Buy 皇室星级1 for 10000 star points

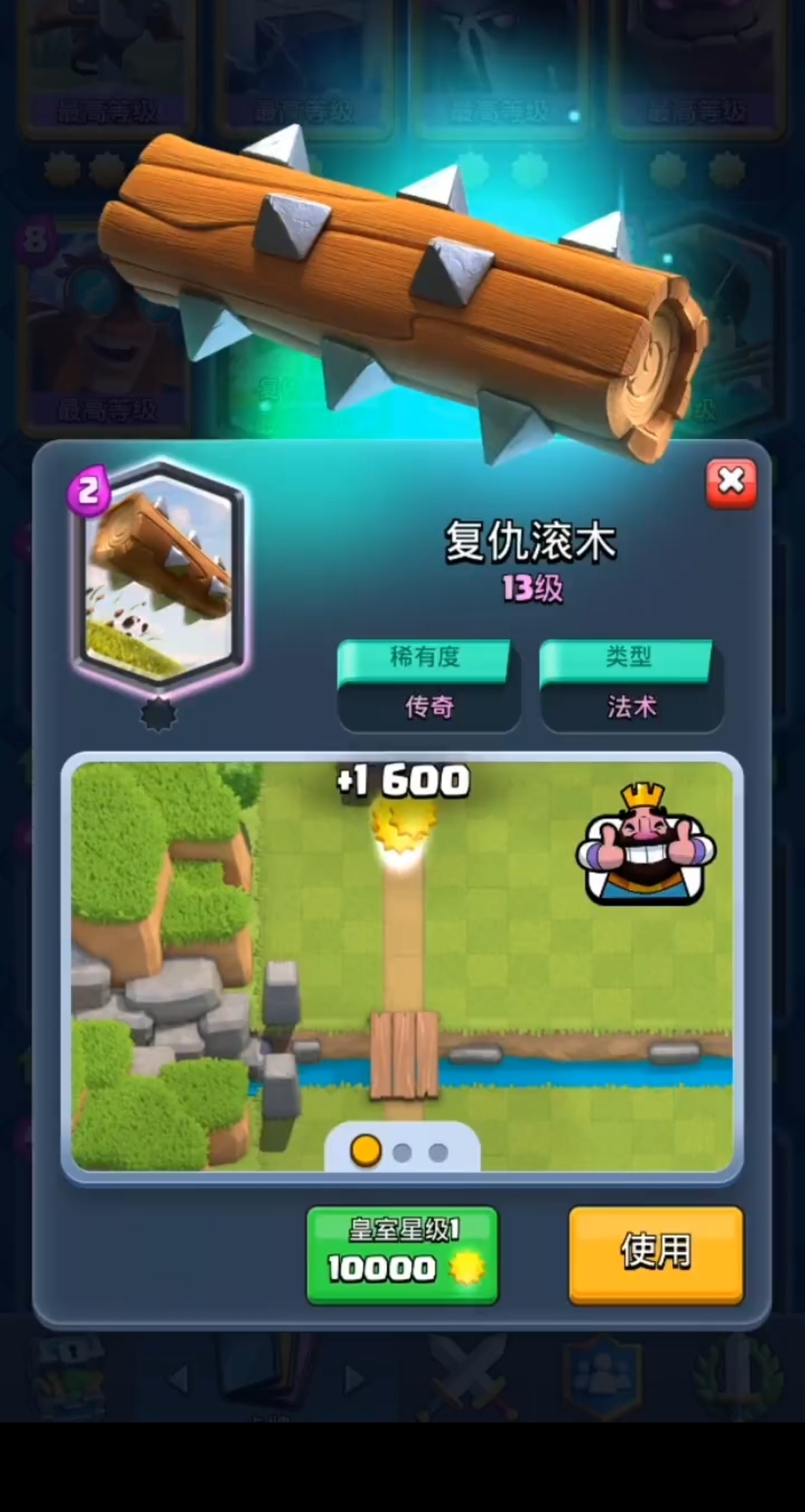[402, 1255]
